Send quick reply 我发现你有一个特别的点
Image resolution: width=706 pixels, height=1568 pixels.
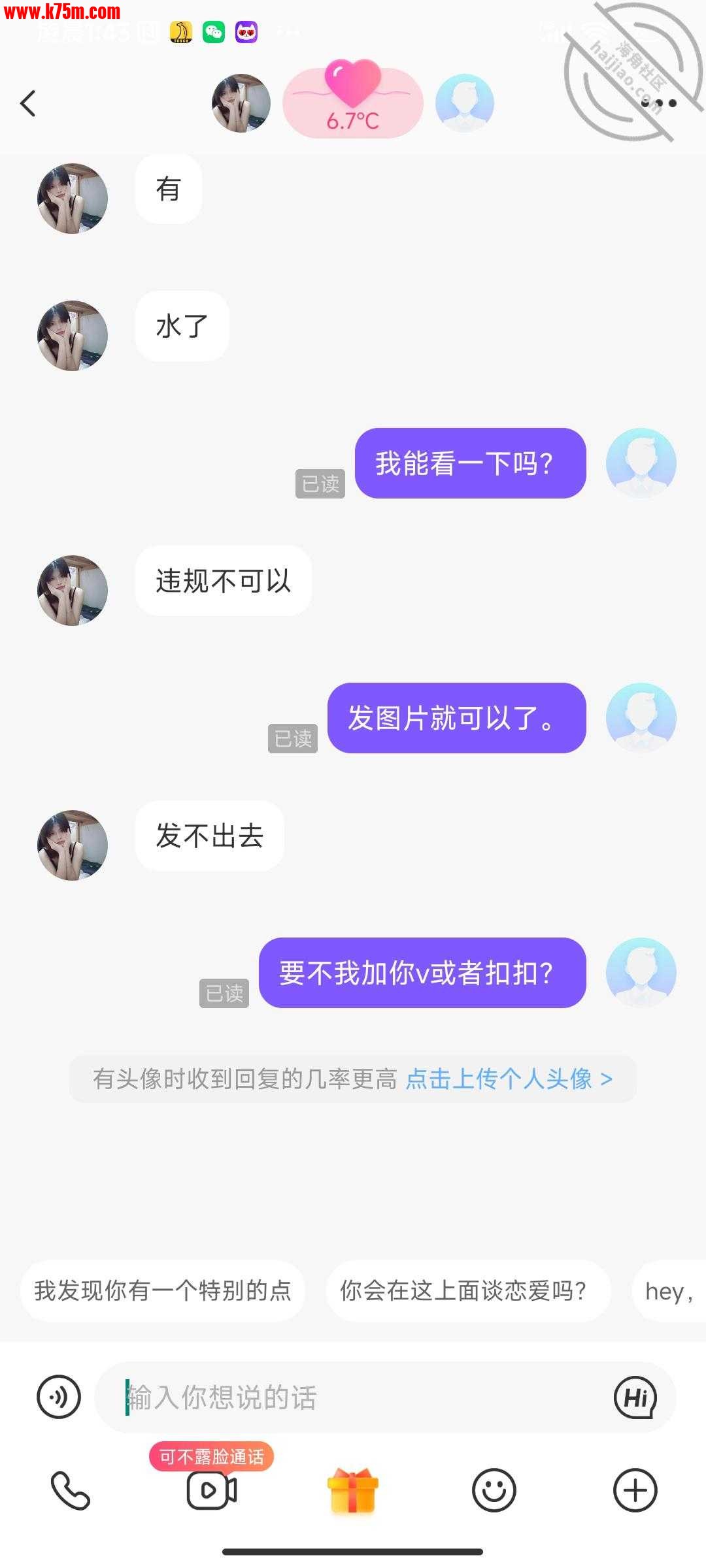[163, 1291]
